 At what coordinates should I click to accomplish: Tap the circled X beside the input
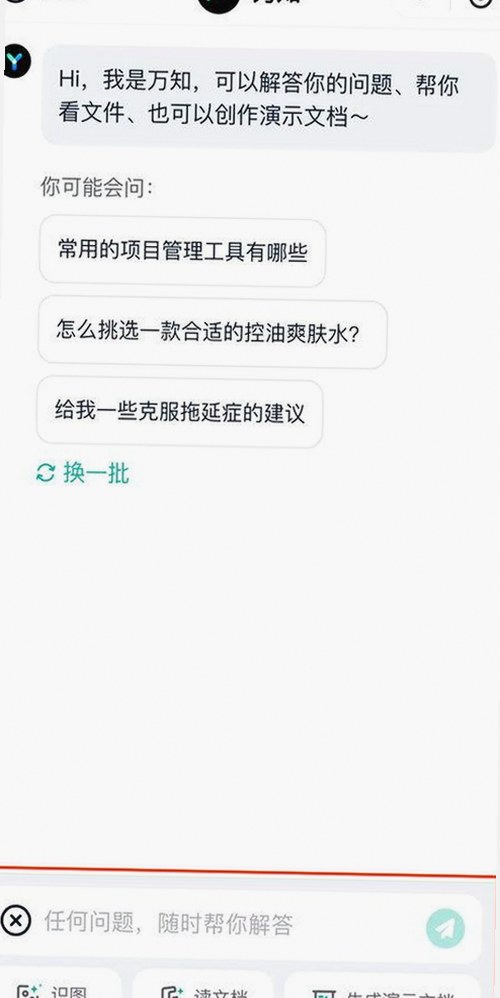tap(16, 920)
